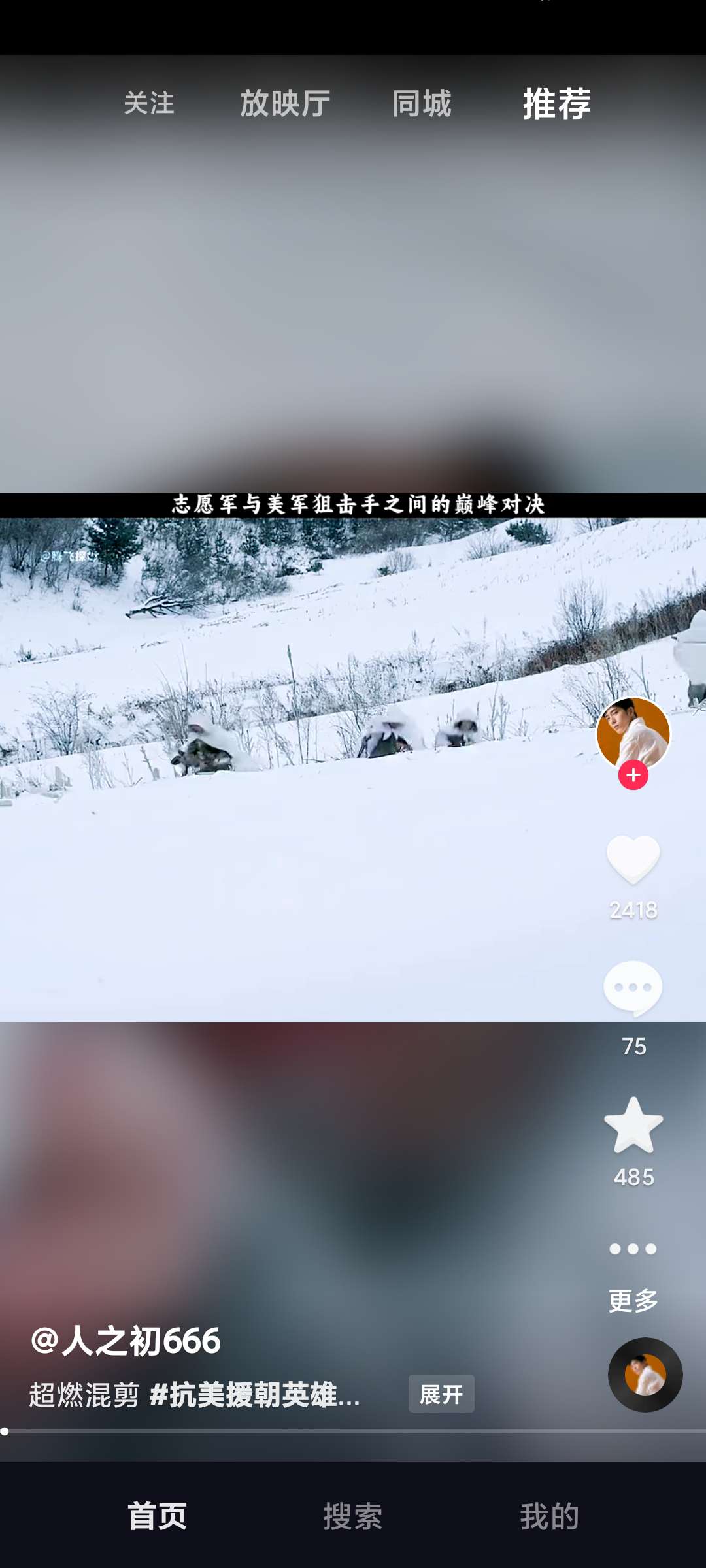Switch to the 我的 tab
706x1568 pixels.
pyautogui.click(x=549, y=1516)
